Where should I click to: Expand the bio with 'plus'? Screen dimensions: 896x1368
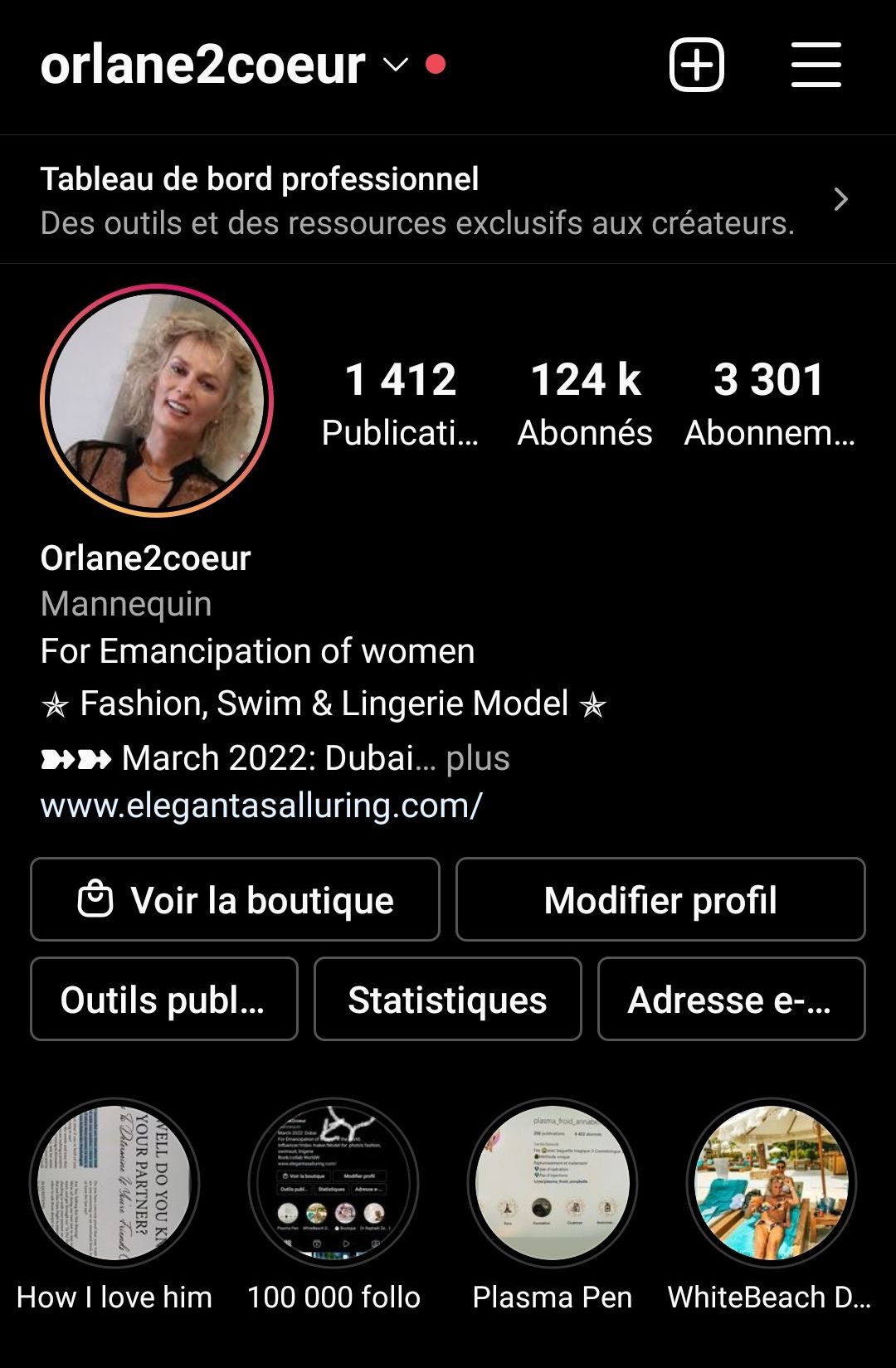(x=478, y=758)
